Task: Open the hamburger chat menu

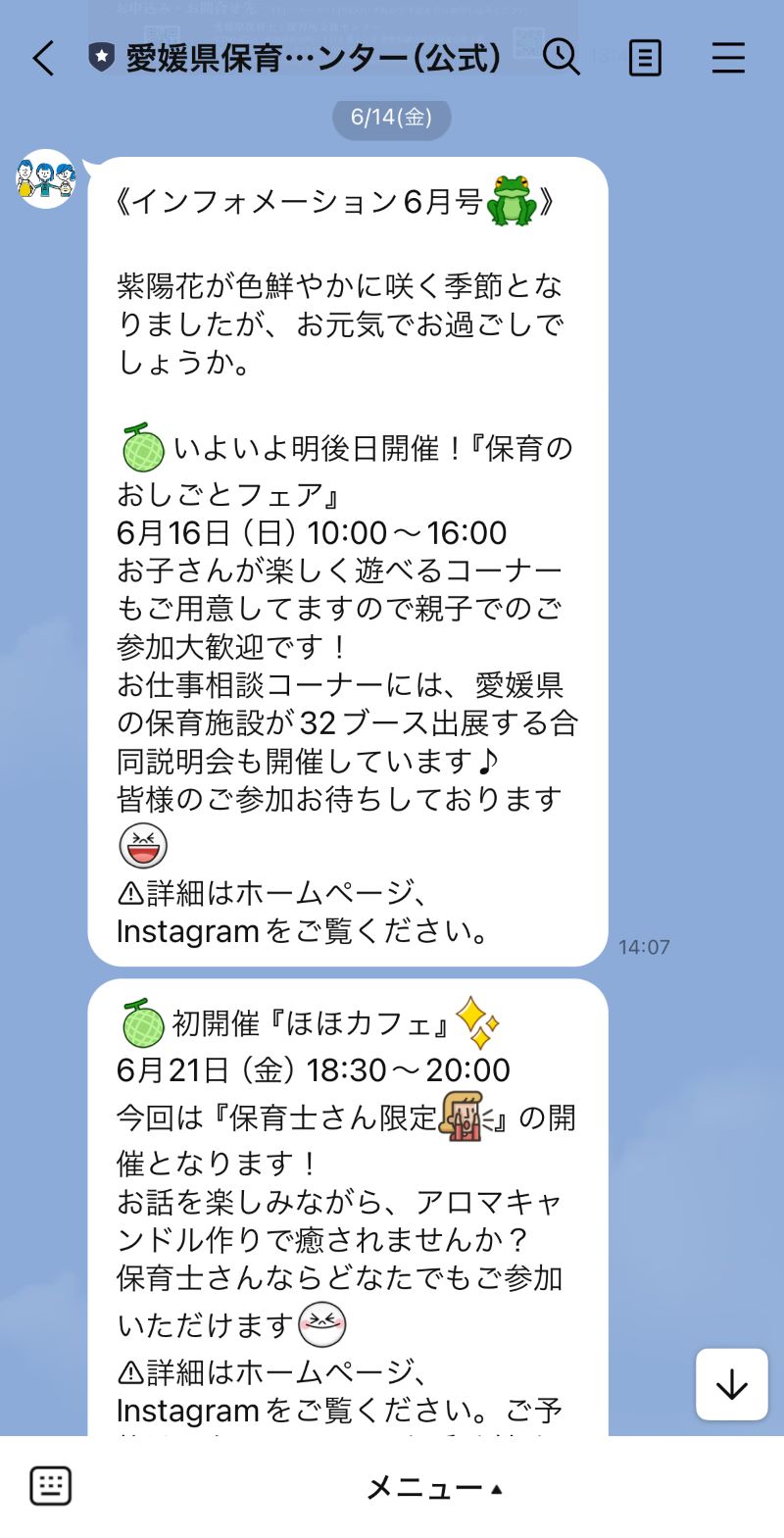Action: click(x=728, y=58)
